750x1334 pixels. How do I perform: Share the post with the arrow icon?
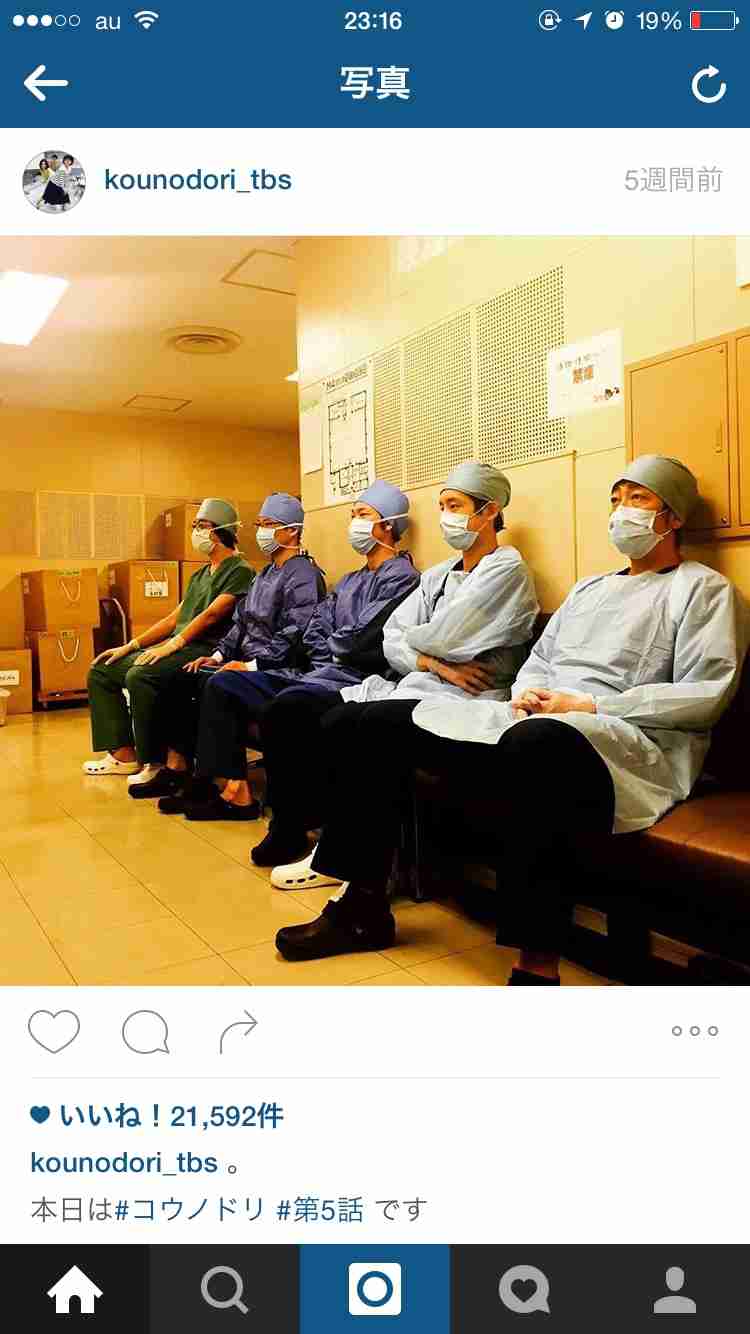238,1032
